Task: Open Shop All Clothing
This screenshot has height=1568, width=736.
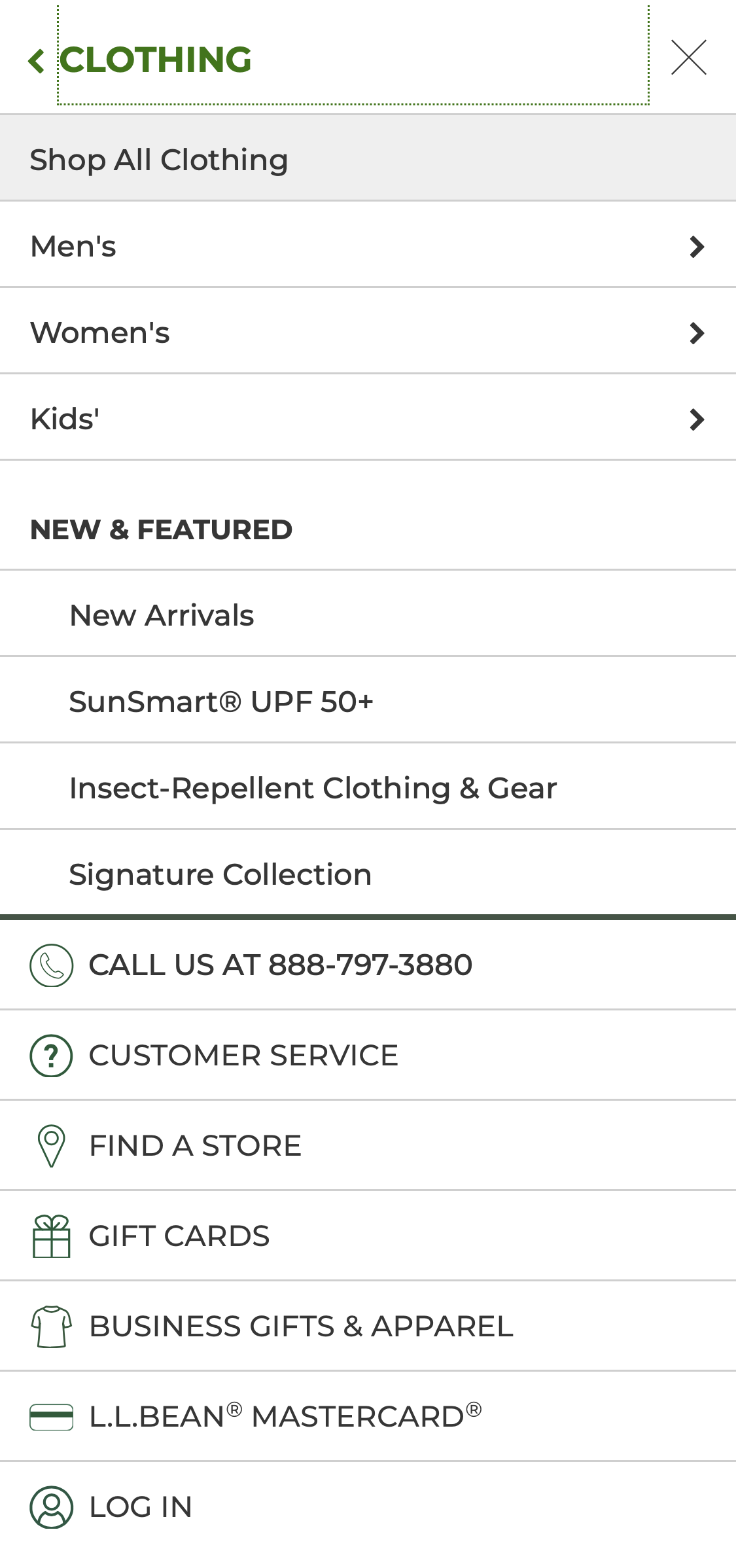Action: pyautogui.click(x=159, y=159)
